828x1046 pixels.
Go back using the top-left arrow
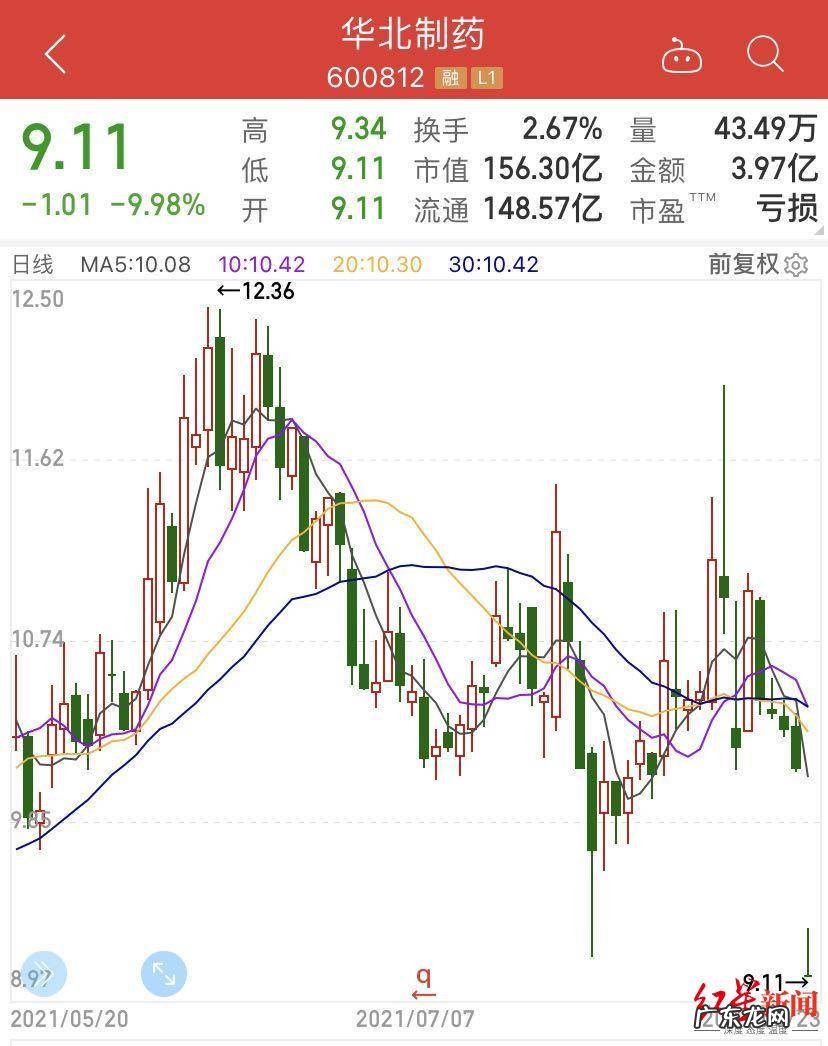[x=56, y=54]
